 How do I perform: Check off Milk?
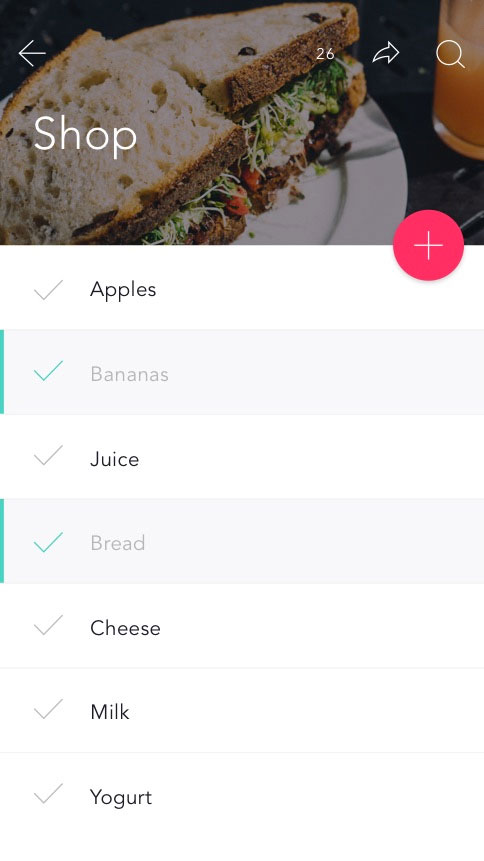click(x=48, y=709)
